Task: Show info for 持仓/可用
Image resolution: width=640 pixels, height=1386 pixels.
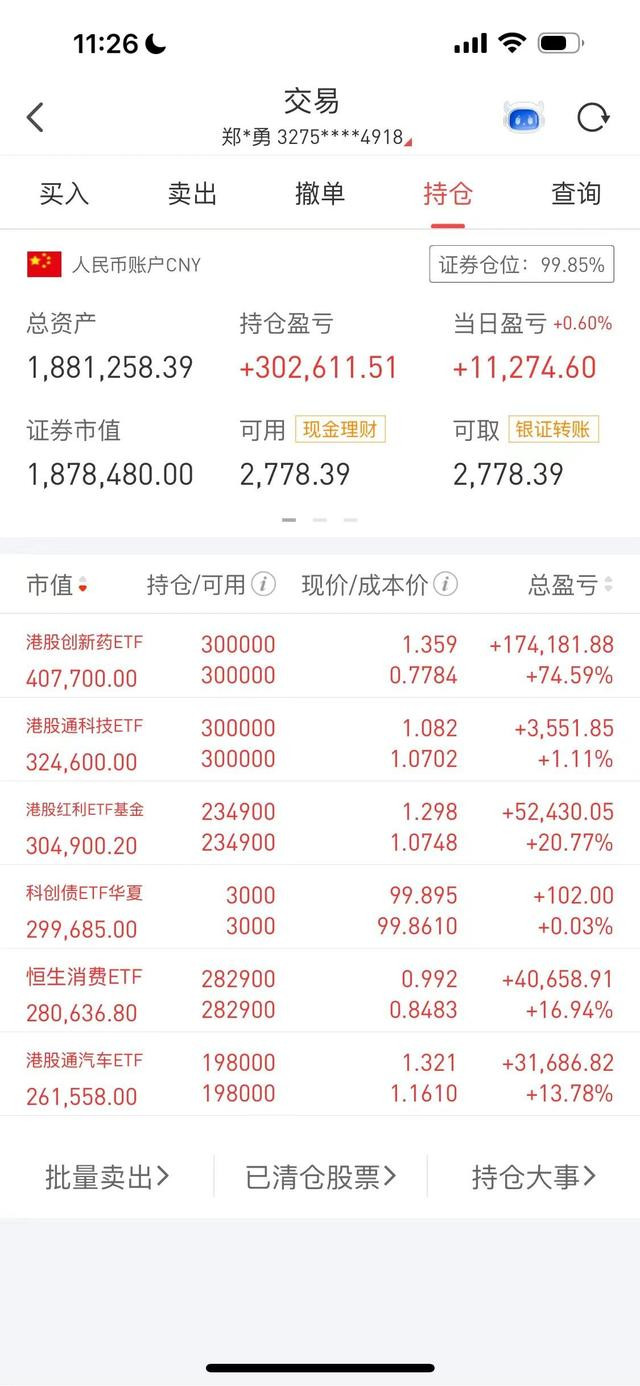Action: 263,584
